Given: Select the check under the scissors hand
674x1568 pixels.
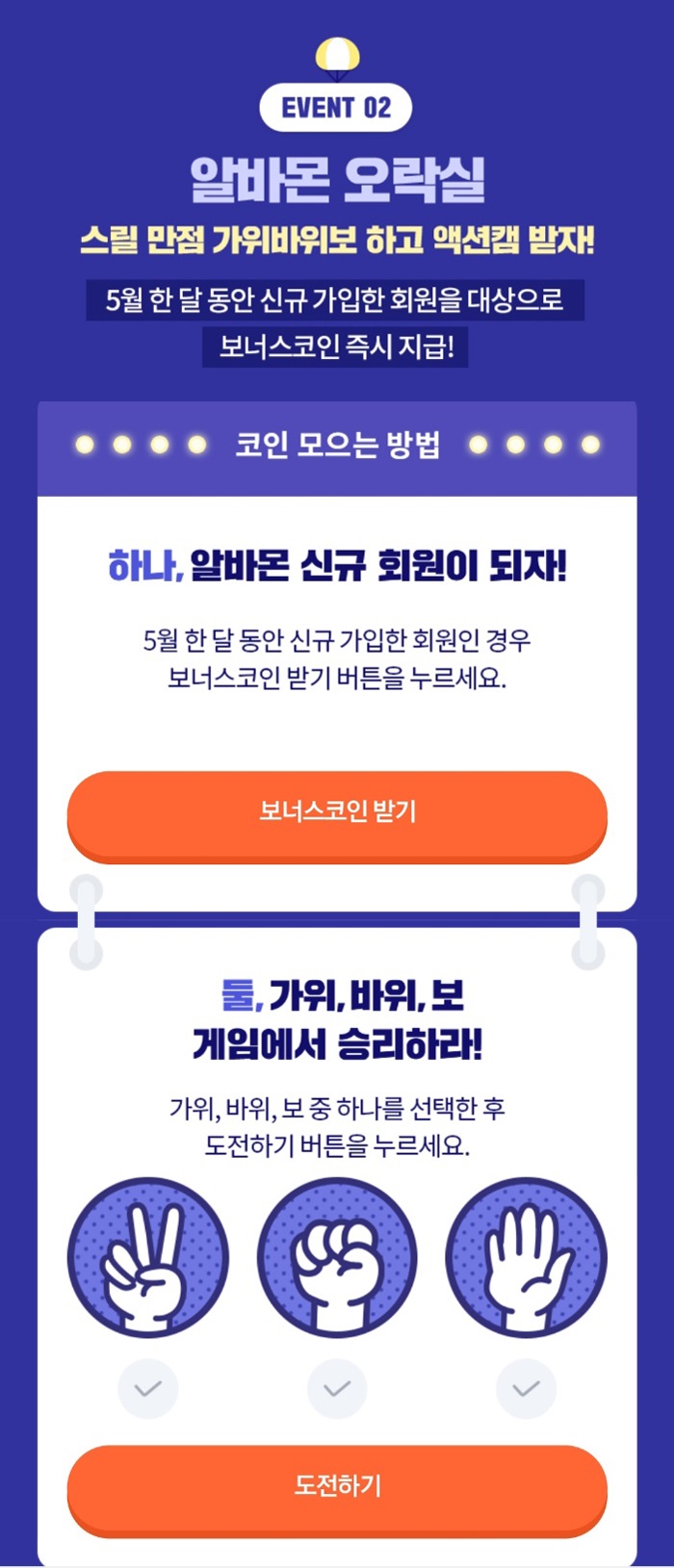Looking at the screenshot, I should (x=147, y=1389).
